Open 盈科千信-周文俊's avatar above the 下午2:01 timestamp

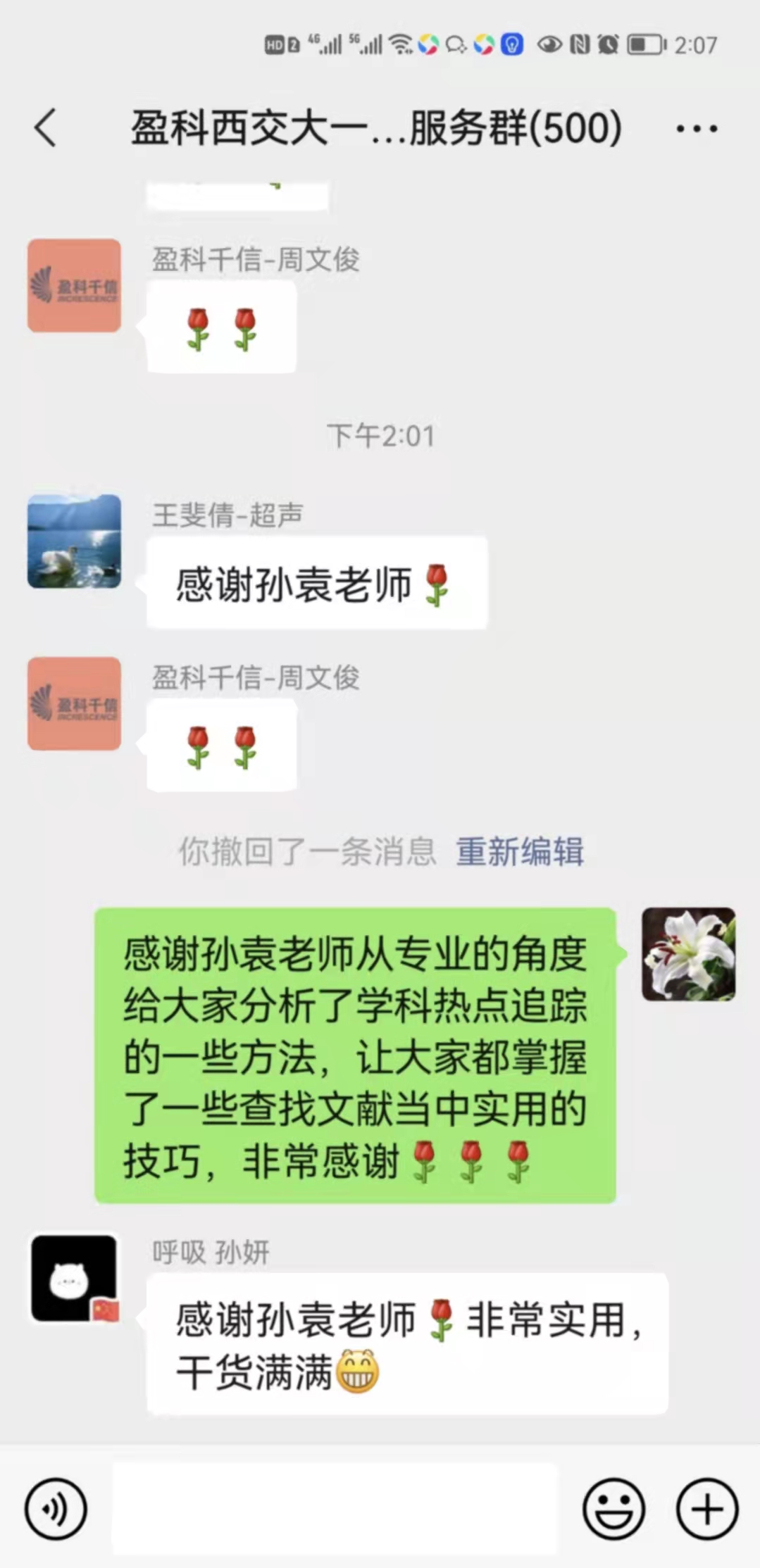[74, 285]
